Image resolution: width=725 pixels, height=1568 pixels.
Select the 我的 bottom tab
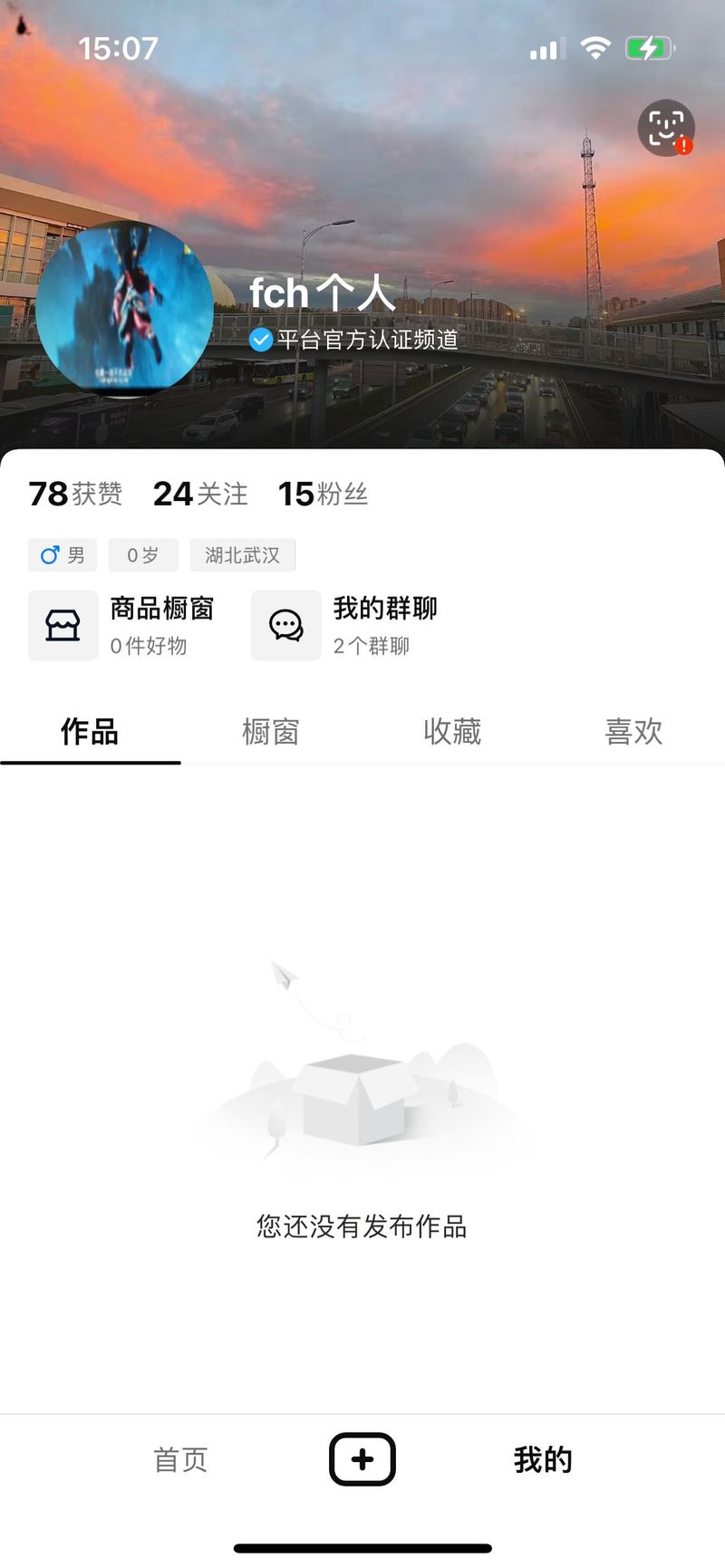click(543, 1459)
